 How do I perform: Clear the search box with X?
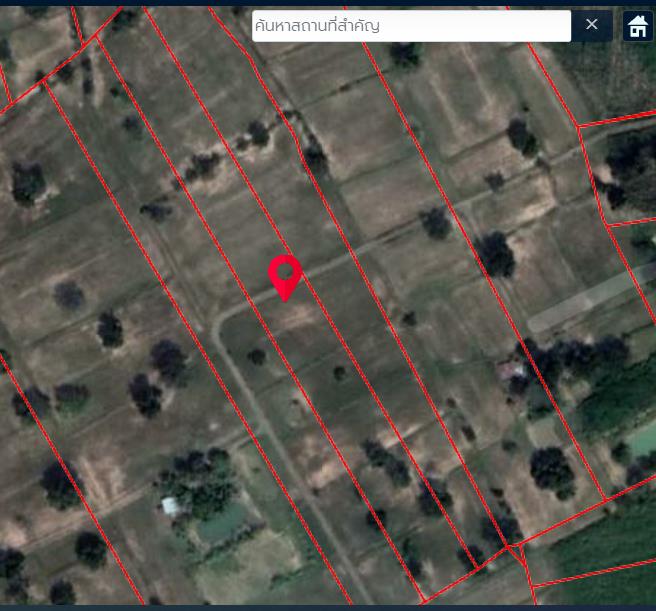point(592,25)
